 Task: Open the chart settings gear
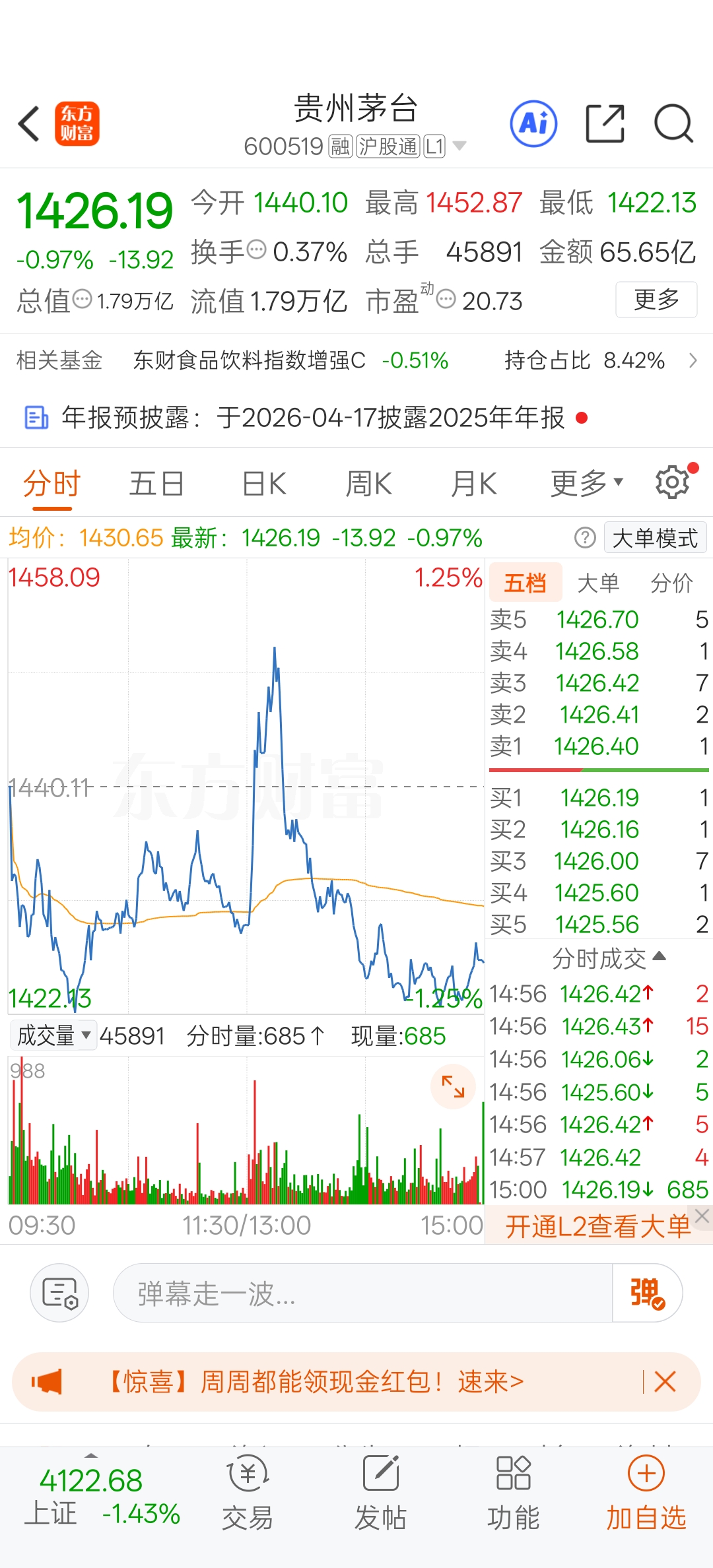click(x=672, y=482)
